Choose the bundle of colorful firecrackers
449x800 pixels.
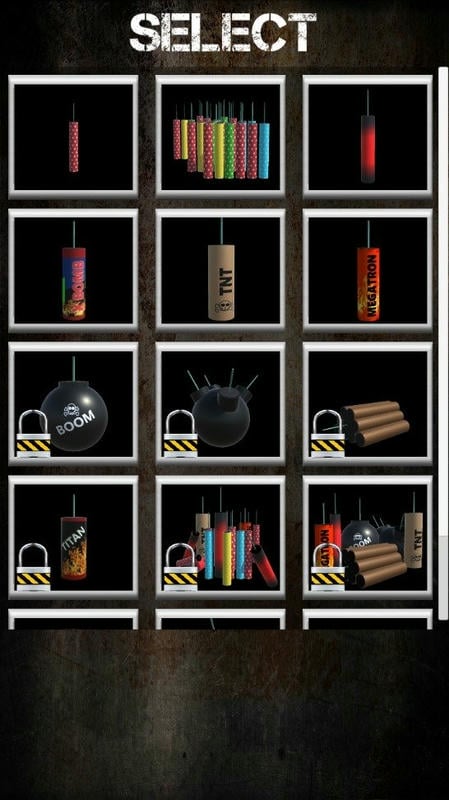(x=220, y=137)
